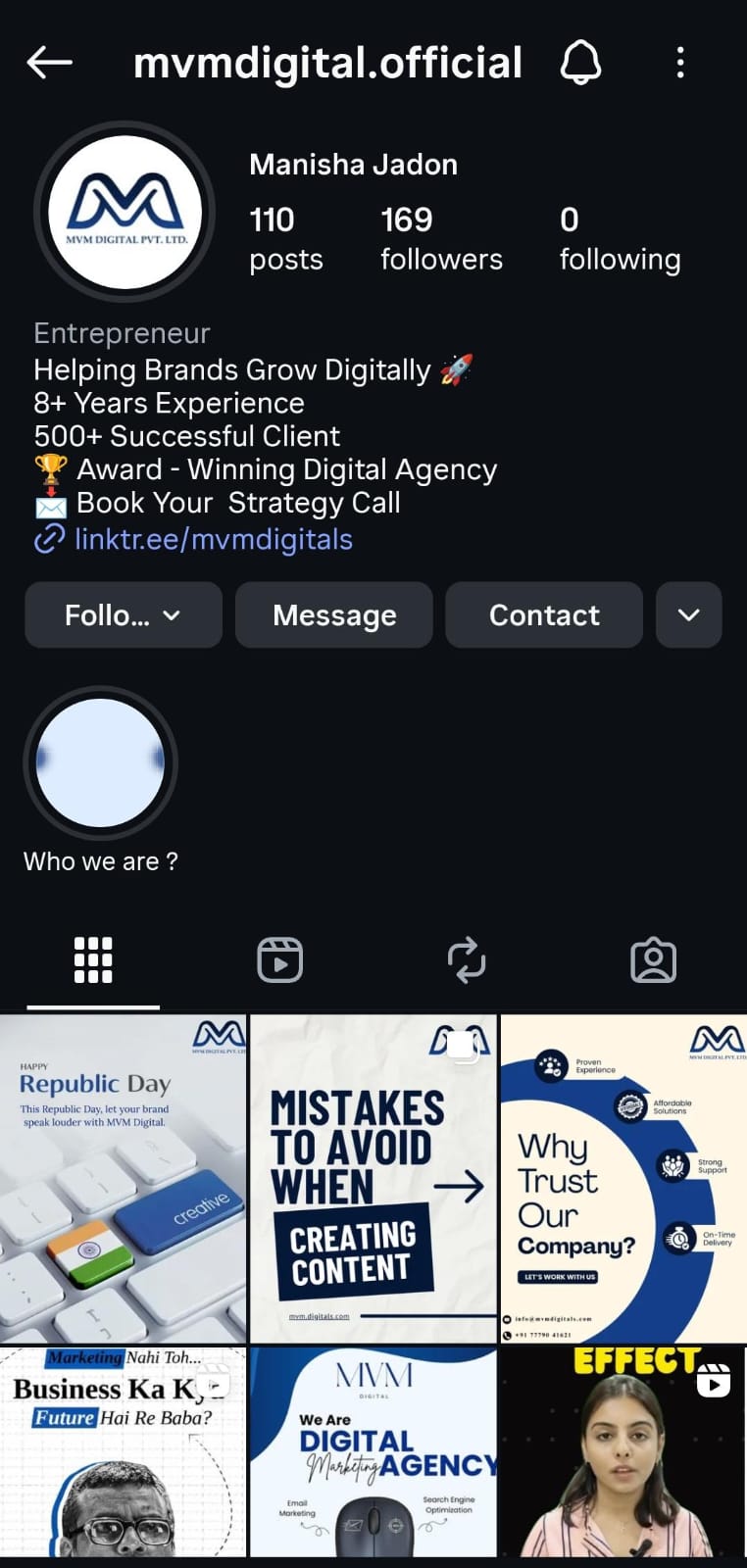747x1568 pixels.
Task: Switch to the reposts tab
Action: [467, 960]
